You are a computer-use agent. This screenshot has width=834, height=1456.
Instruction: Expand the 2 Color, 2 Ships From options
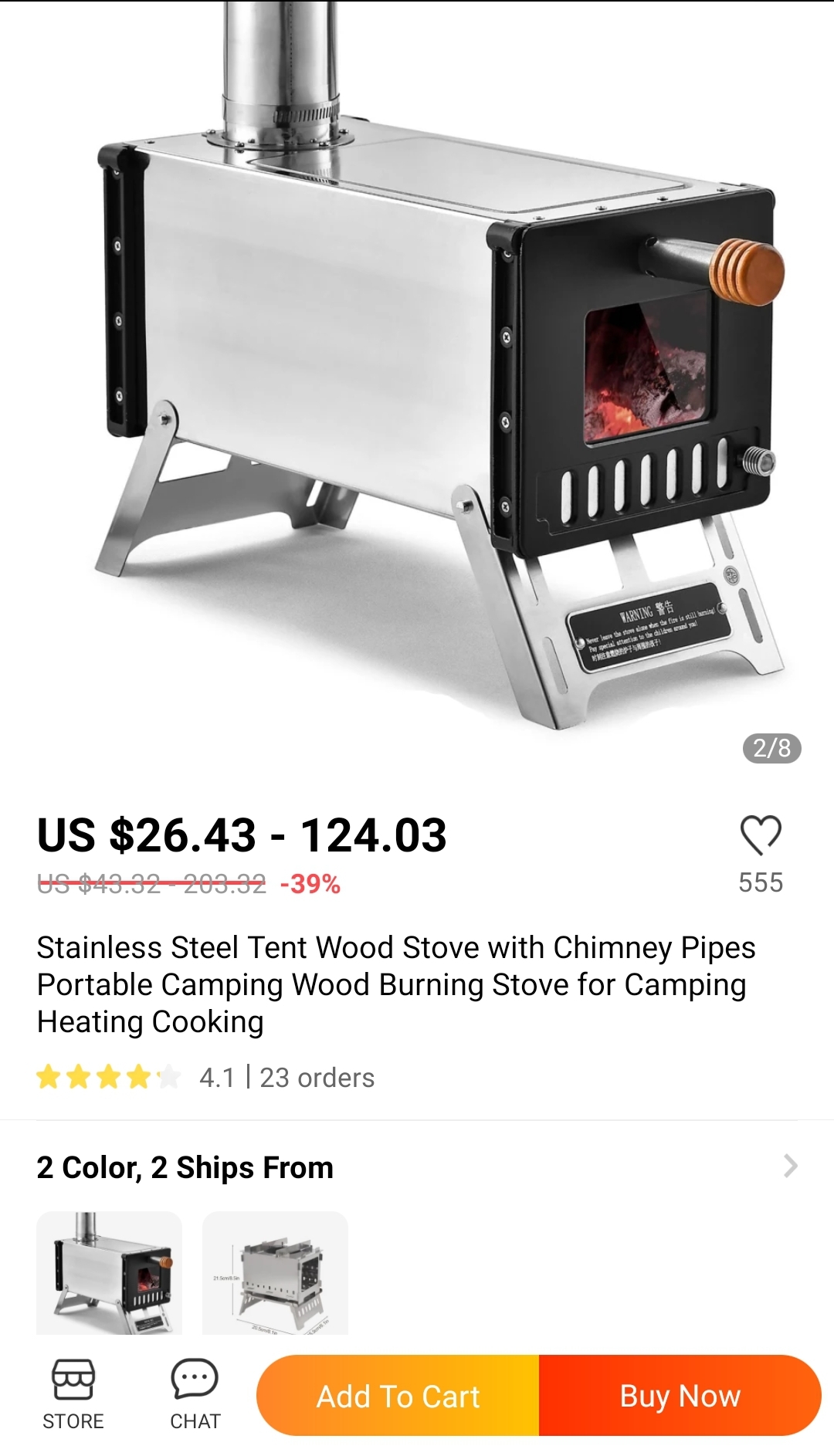point(789,1166)
